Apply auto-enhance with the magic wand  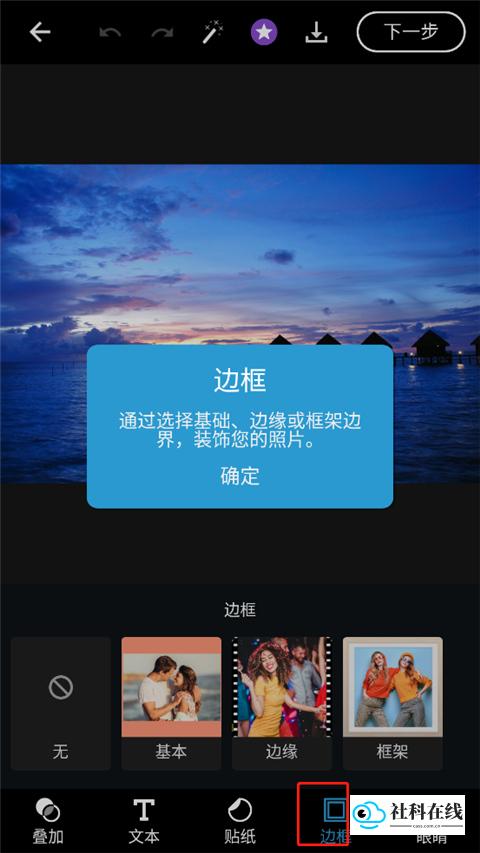(212, 32)
